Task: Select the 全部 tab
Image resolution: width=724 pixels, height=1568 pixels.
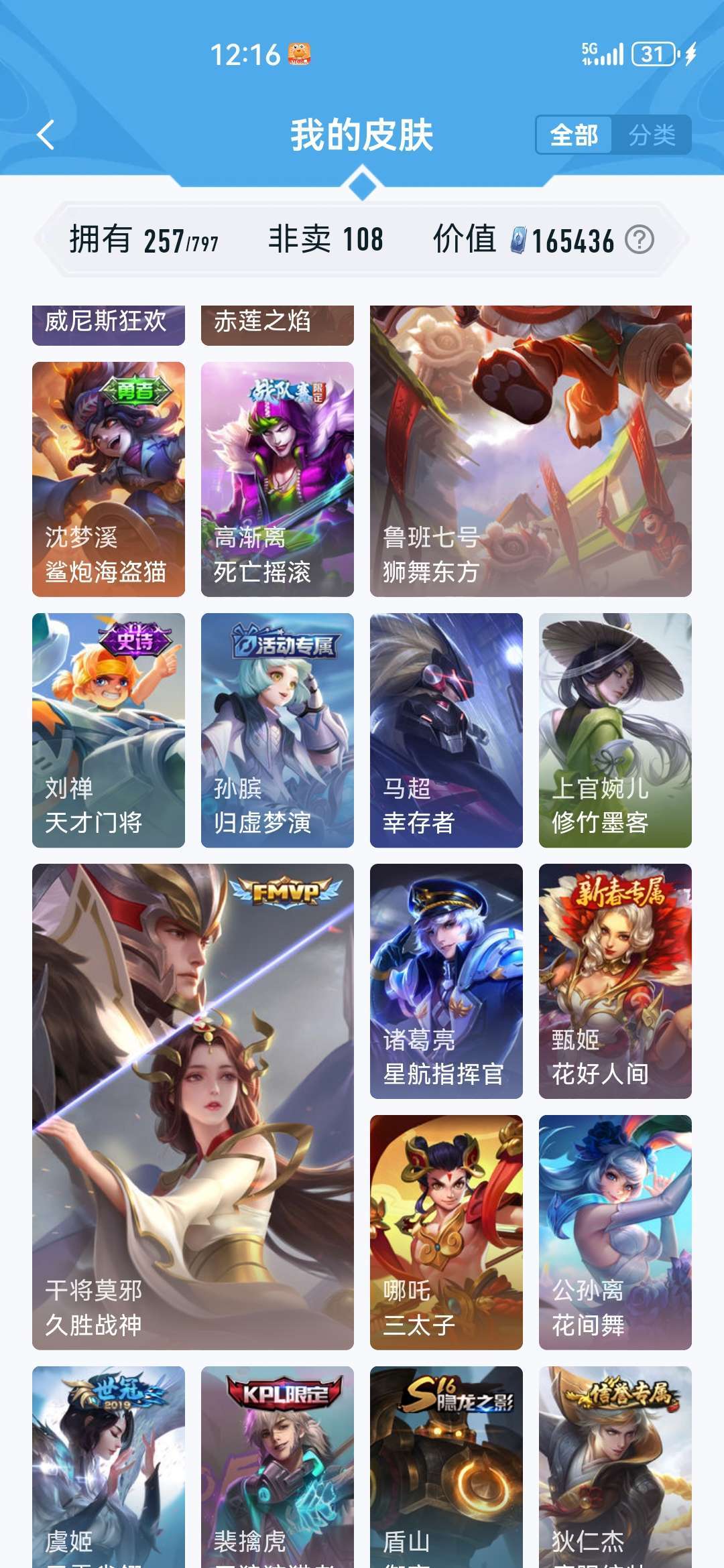Action: (x=574, y=135)
